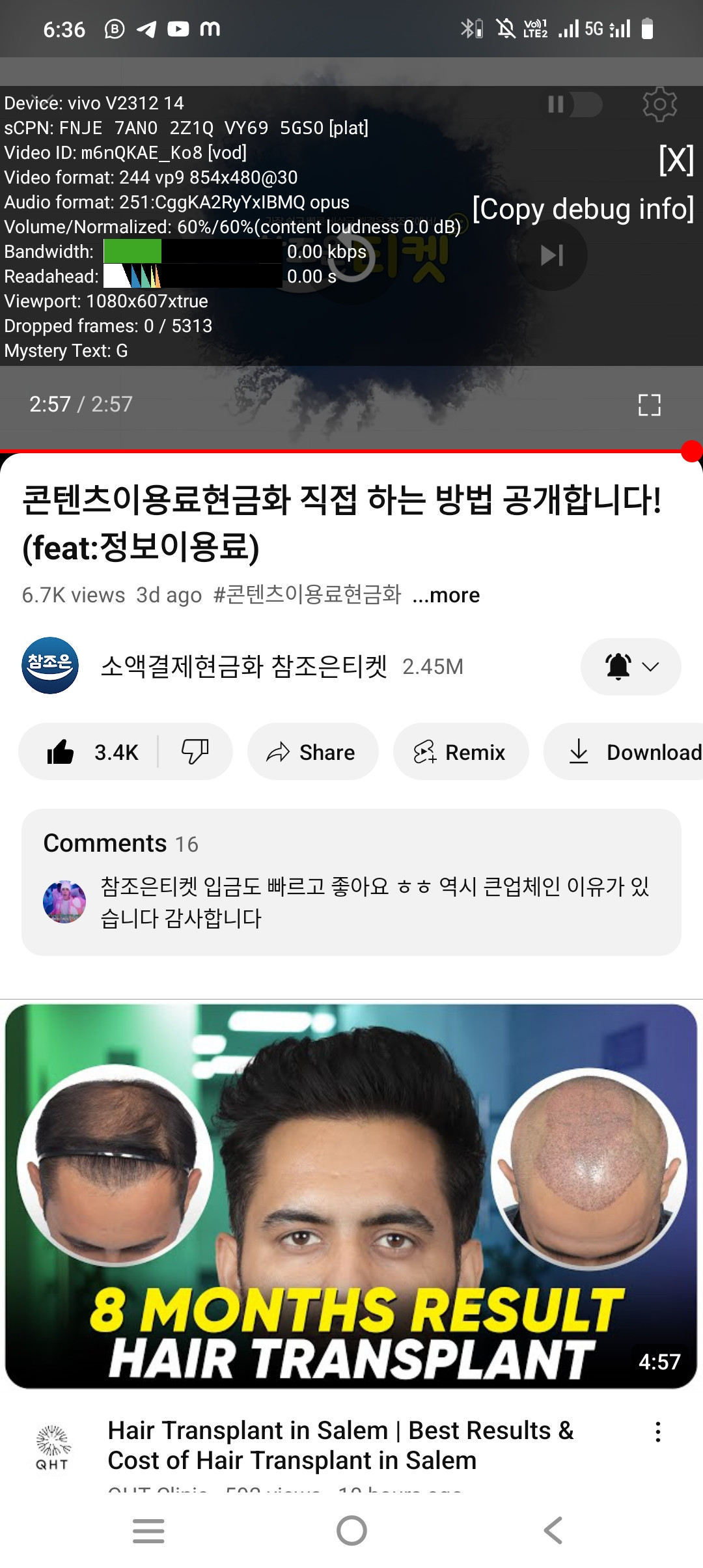Like the video with 3.4K likes
703x1568 pixels.
click(x=90, y=752)
